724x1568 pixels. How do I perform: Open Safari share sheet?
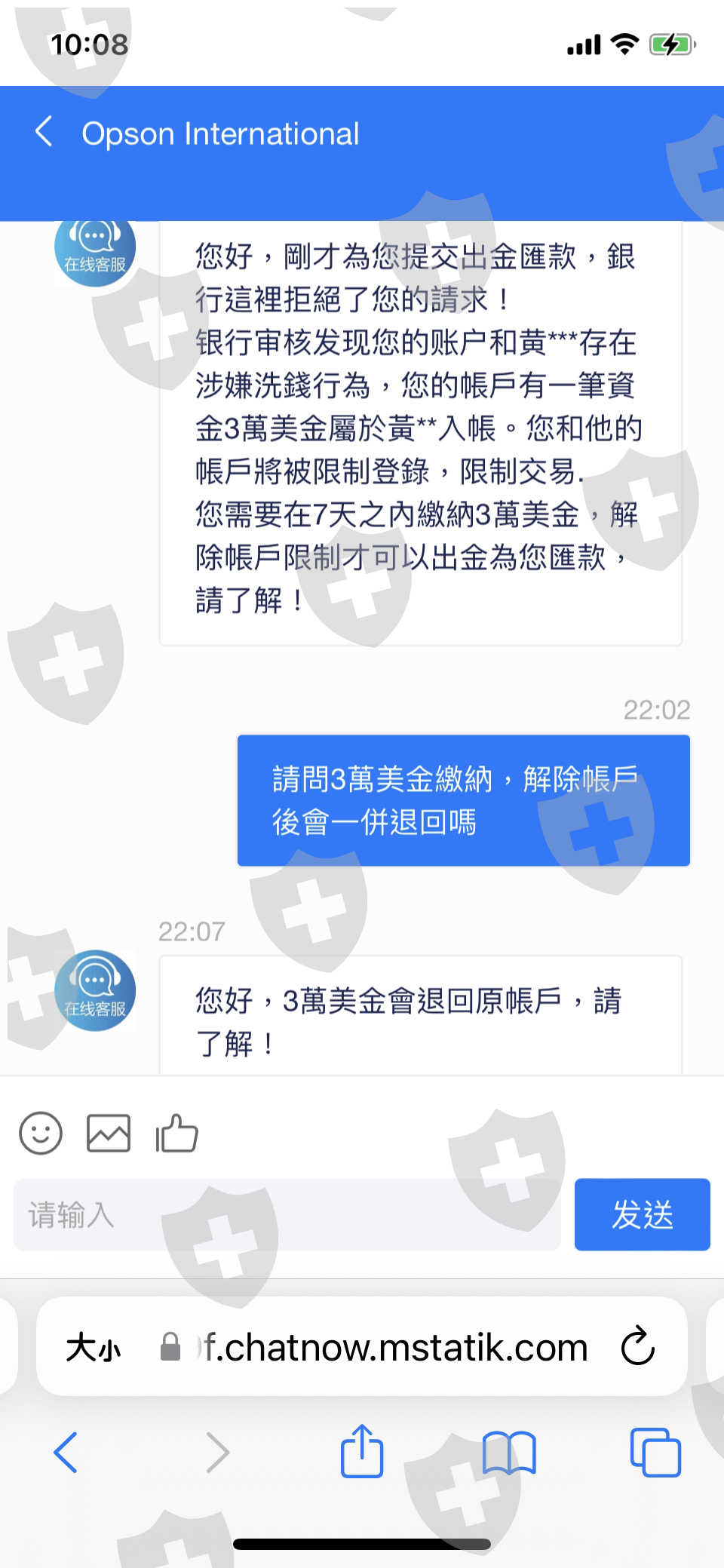tap(362, 1450)
